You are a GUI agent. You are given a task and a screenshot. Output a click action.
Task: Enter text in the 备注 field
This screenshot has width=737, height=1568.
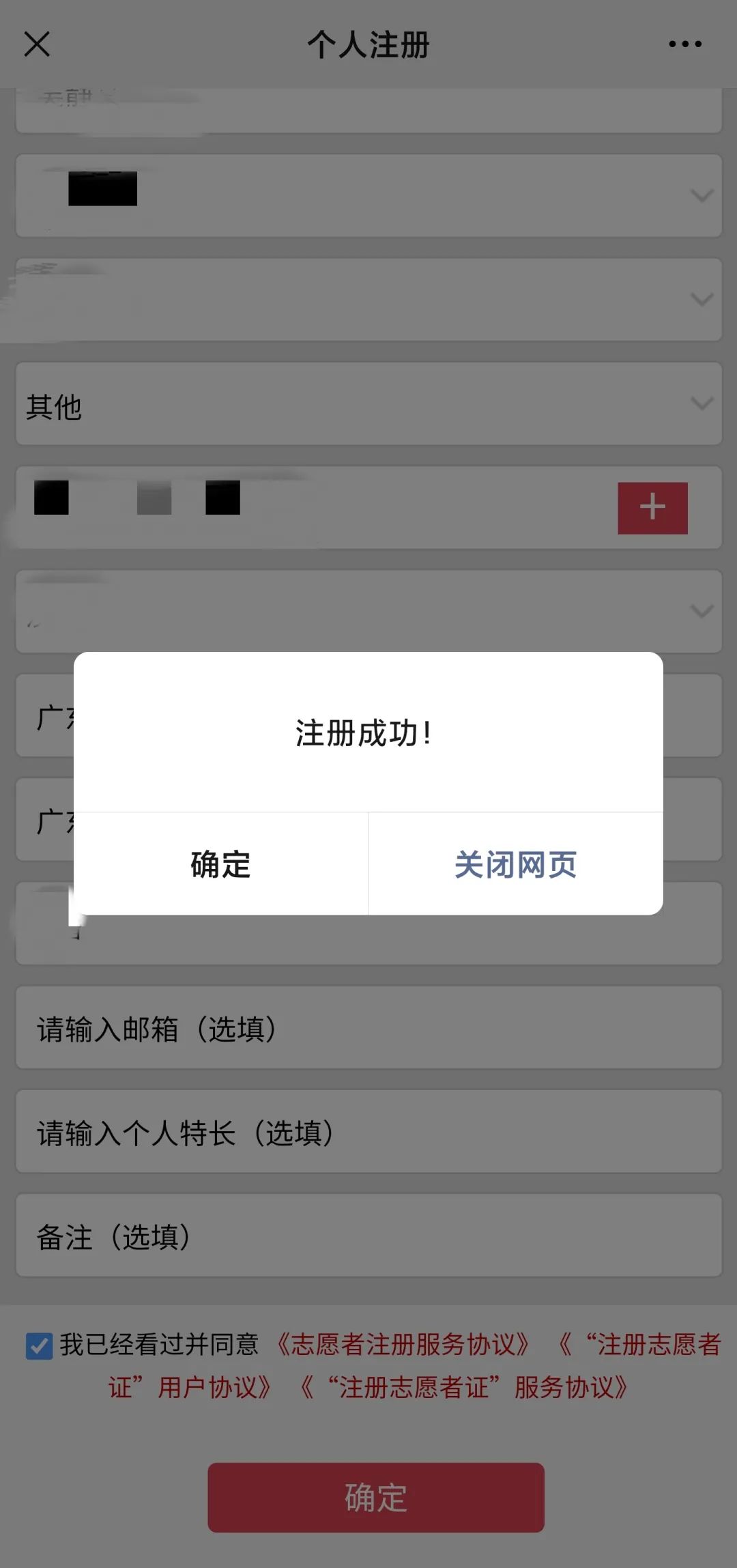[x=369, y=1236]
